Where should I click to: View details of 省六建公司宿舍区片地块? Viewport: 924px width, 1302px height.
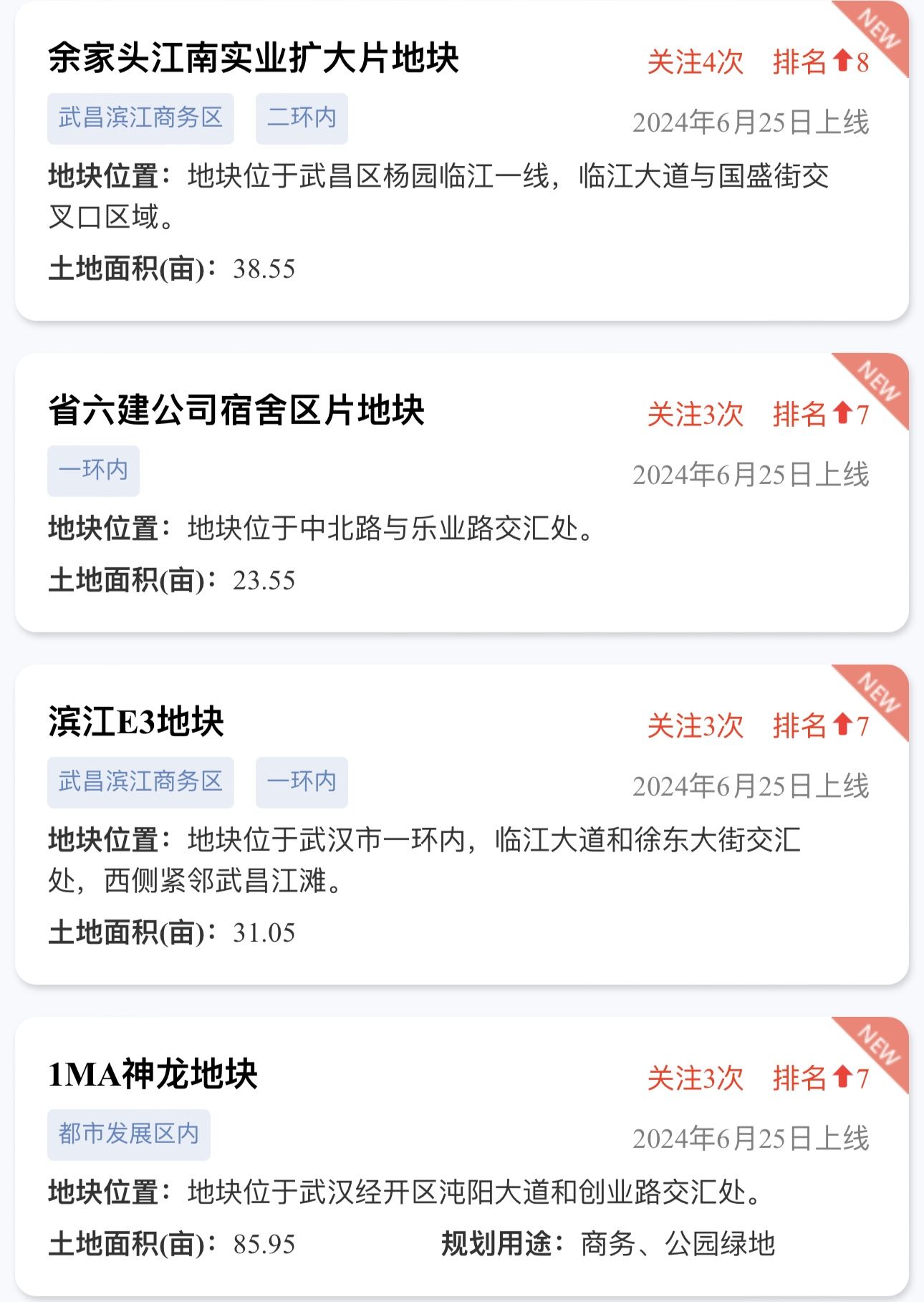236,410
